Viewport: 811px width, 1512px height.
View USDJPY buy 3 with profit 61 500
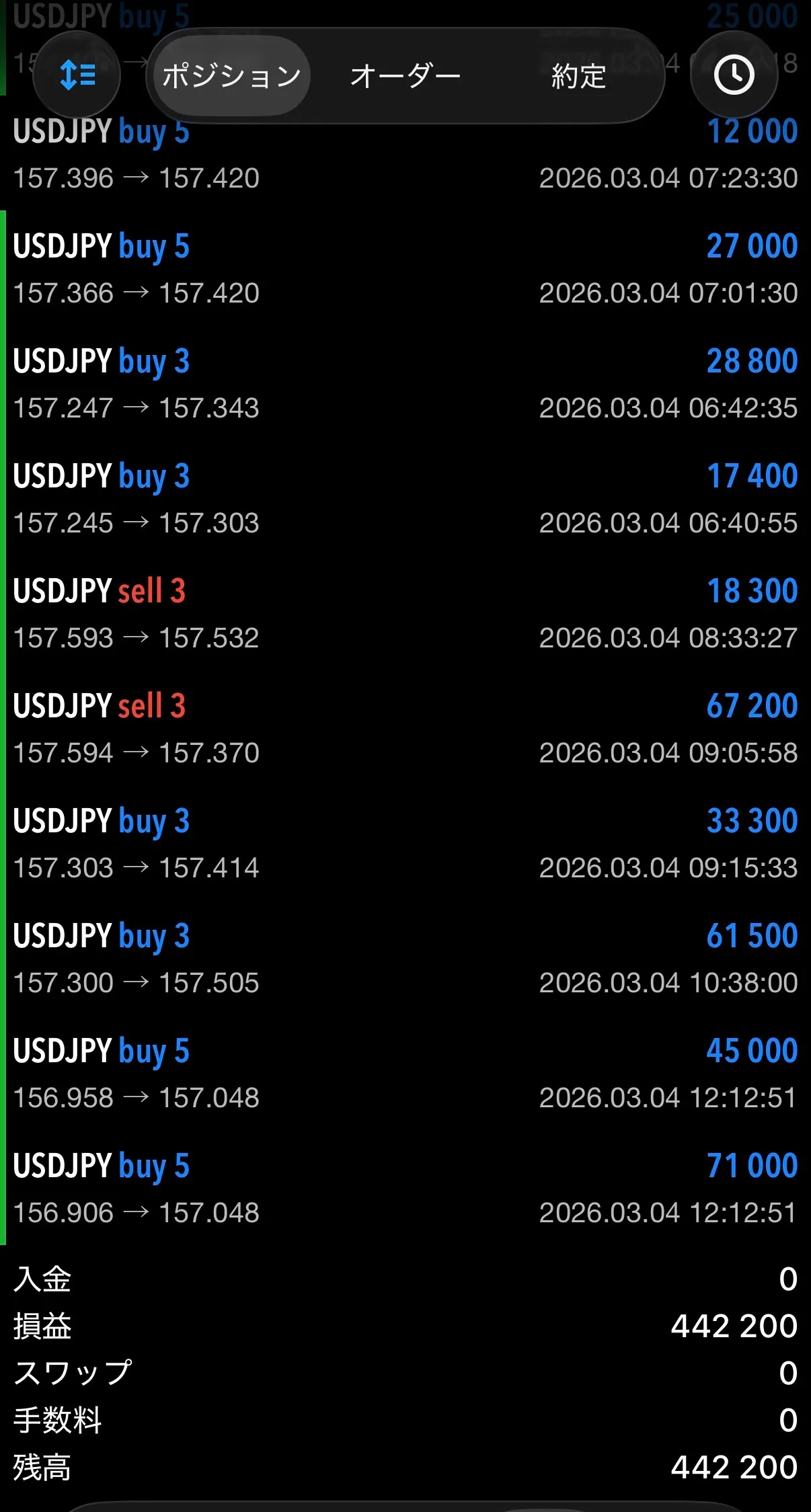tap(405, 959)
